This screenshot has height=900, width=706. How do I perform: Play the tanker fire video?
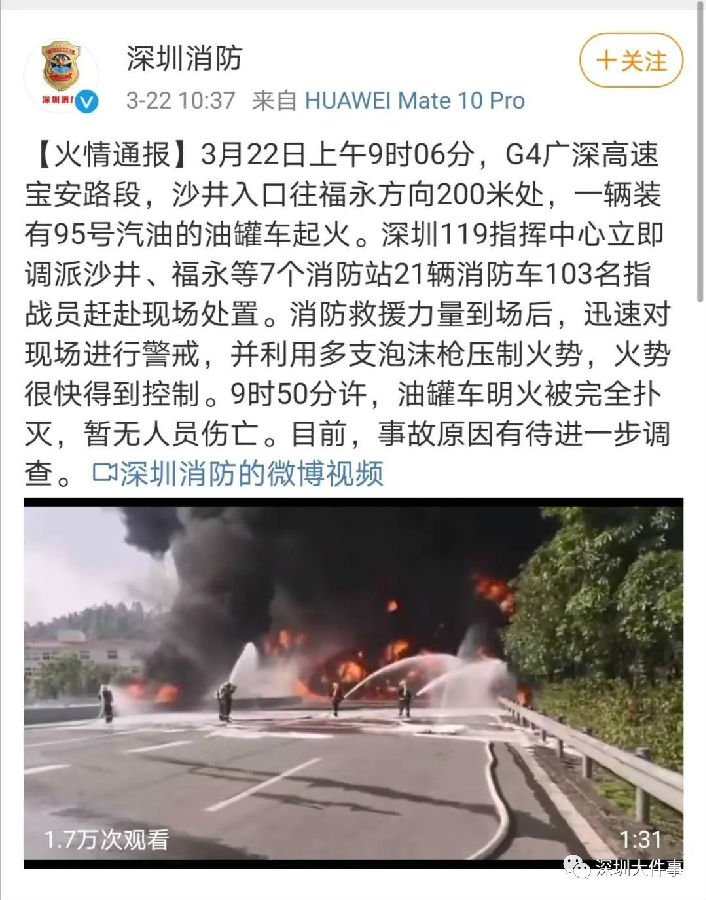pyautogui.click(x=353, y=680)
